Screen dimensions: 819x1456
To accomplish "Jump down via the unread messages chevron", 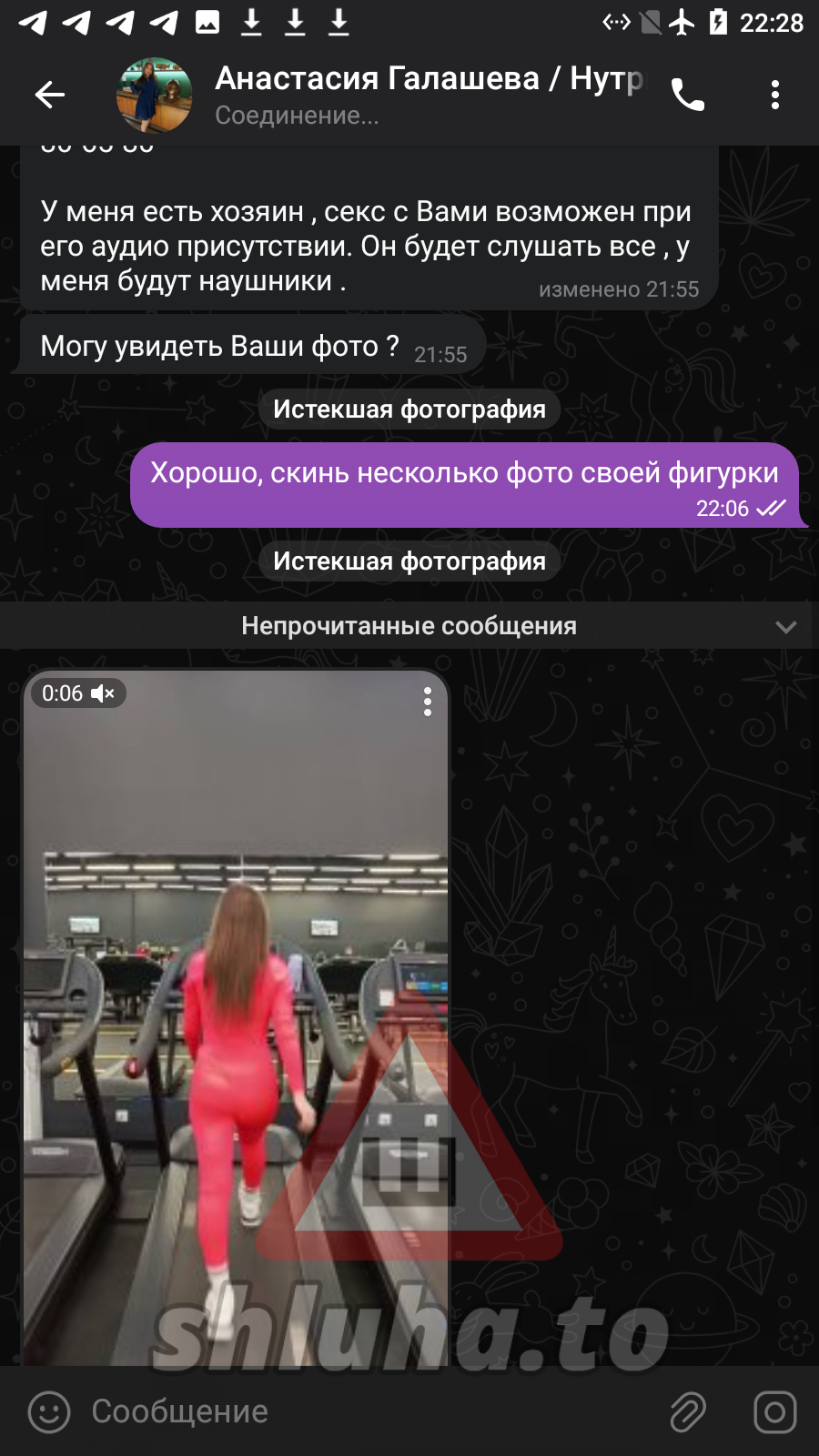I will pyautogui.click(x=786, y=627).
